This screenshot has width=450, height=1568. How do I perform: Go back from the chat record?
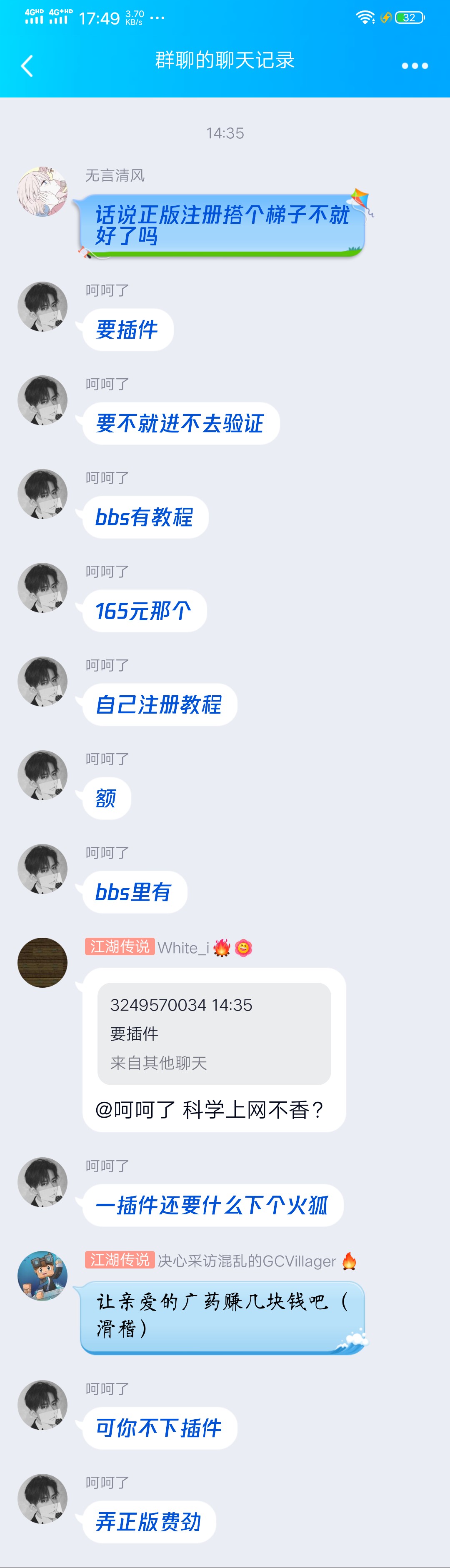point(27,66)
